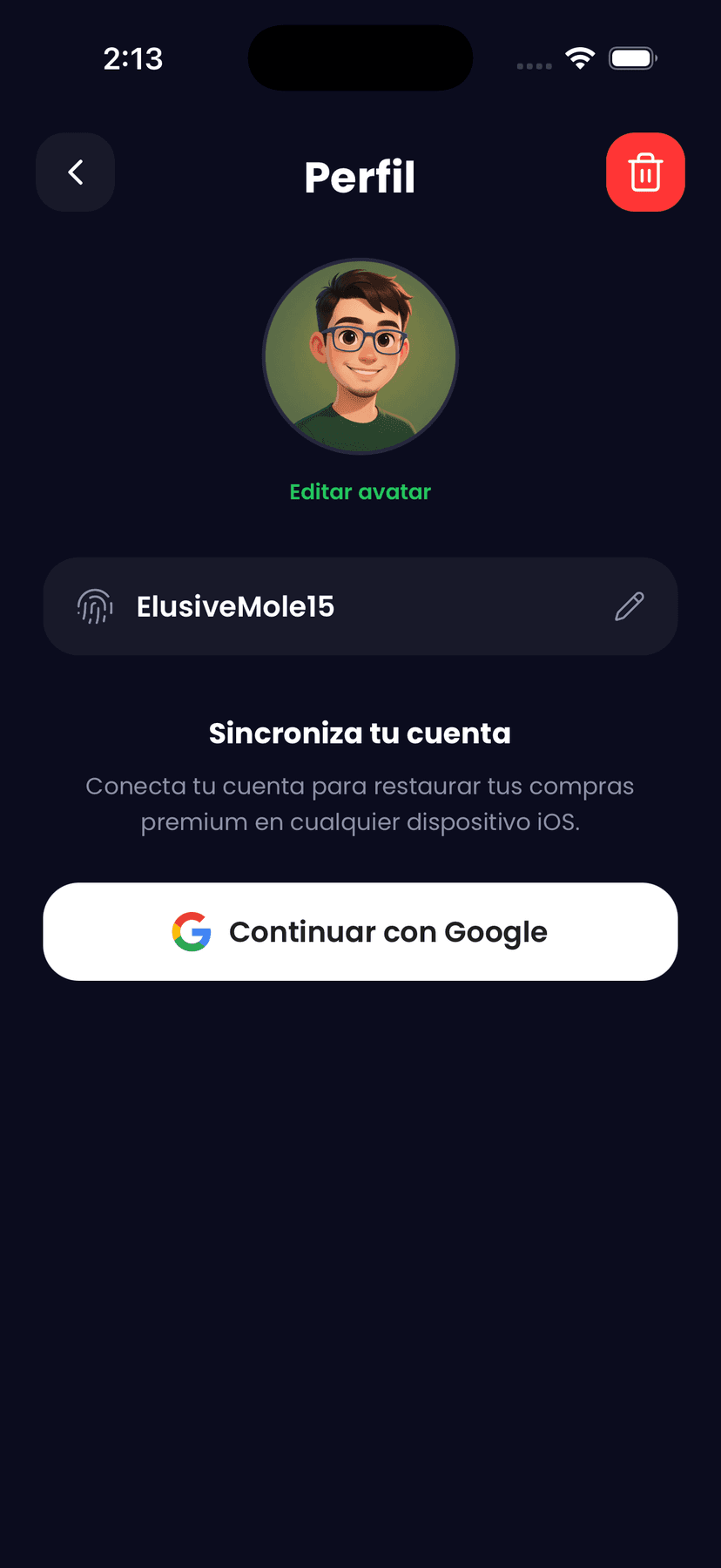Tap the profile avatar picture
This screenshot has height=1568, width=721.
(x=360, y=355)
